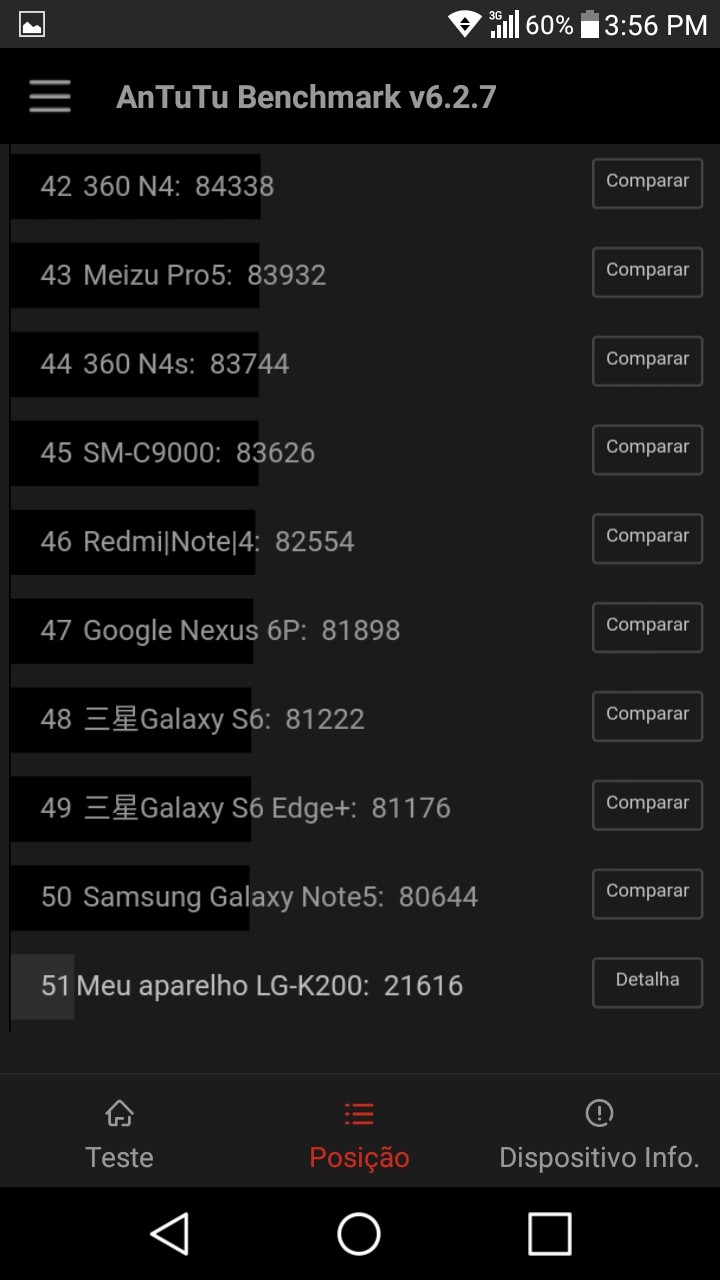Viewport: 720px width, 1280px height.
Task: Switch to the Teste tab
Action: click(x=120, y=1135)
